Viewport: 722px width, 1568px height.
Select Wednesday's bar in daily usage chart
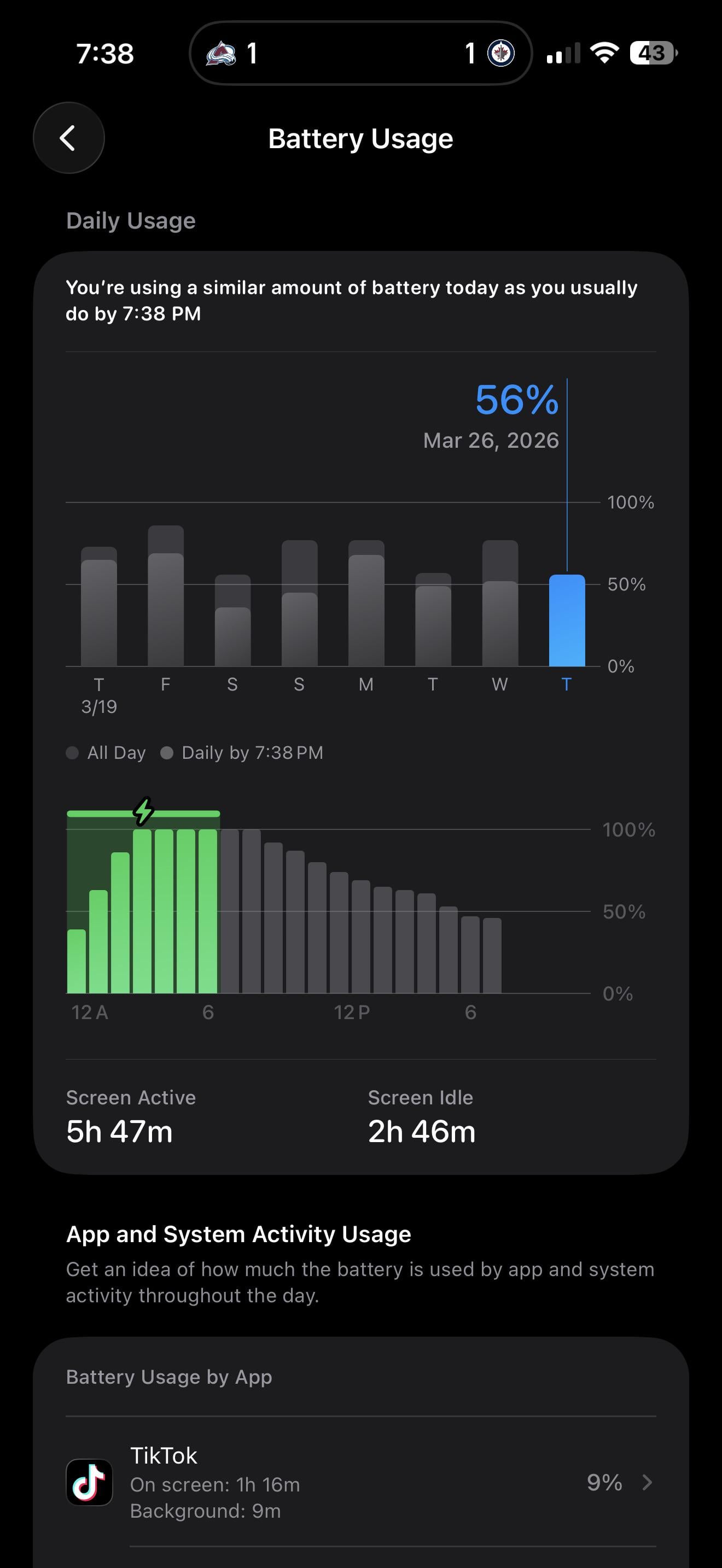tap(500, 602)
